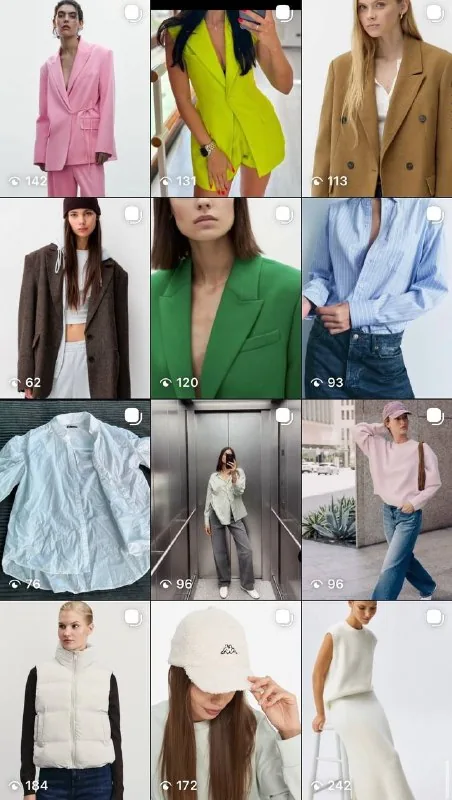View the pink sweater and jeans post

point(377,500)
